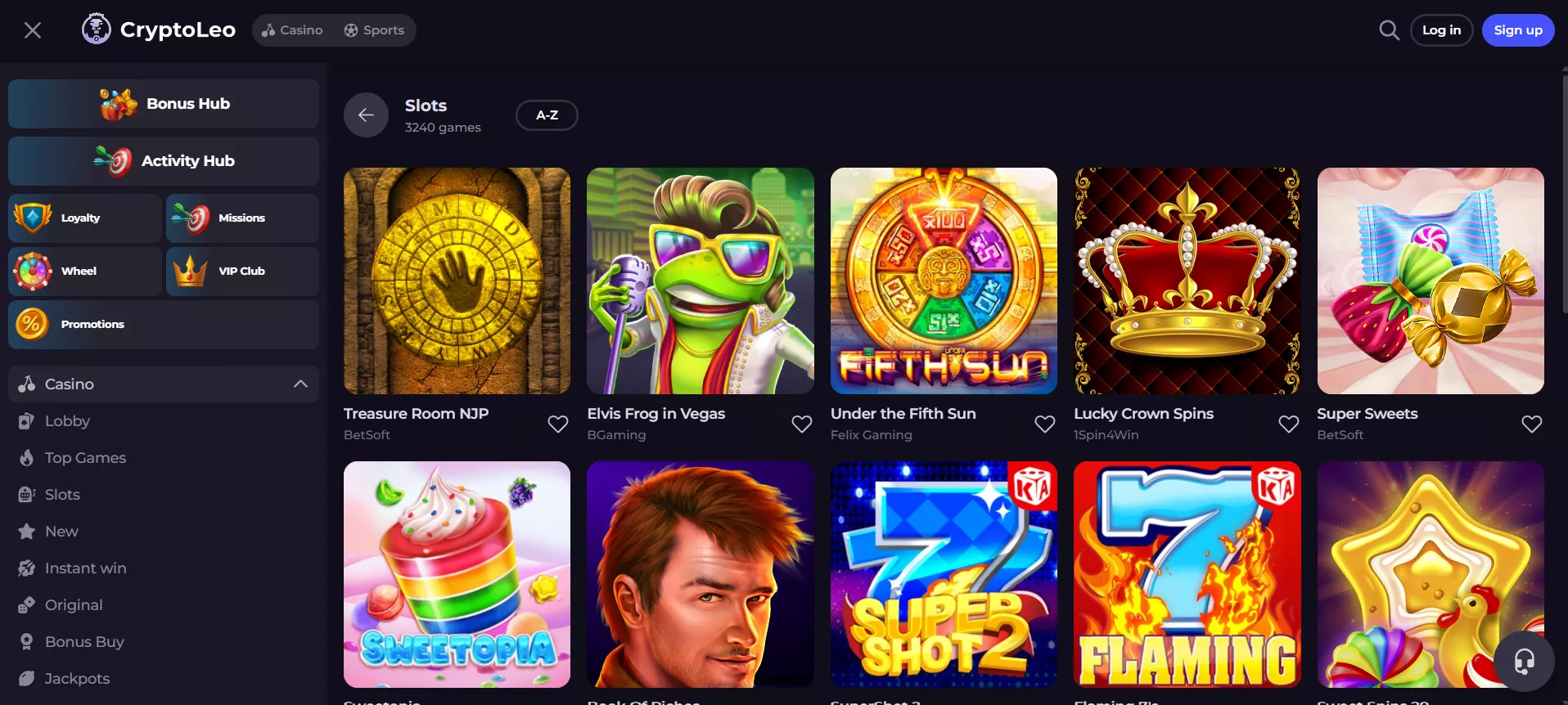The image size is (1568, 705).
Task: Open the Activity Hub
Action: 164,161
